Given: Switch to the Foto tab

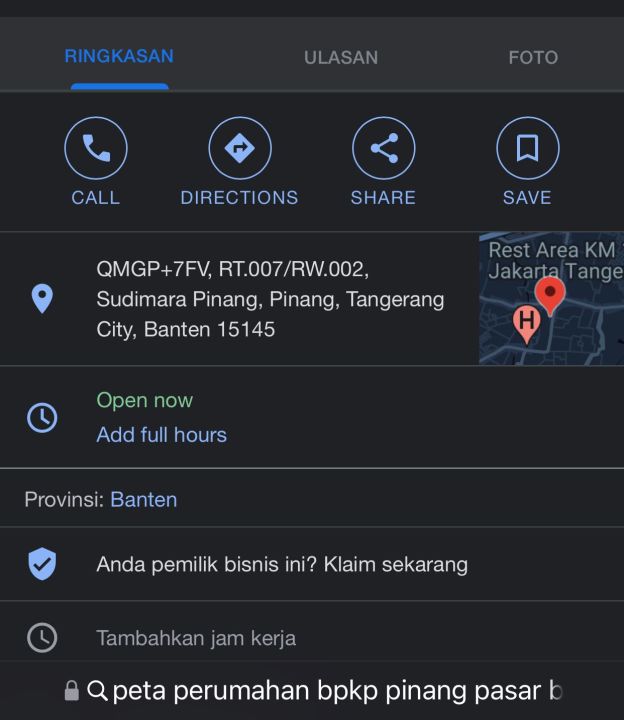Looking at the screenshot, I should 532,58.
